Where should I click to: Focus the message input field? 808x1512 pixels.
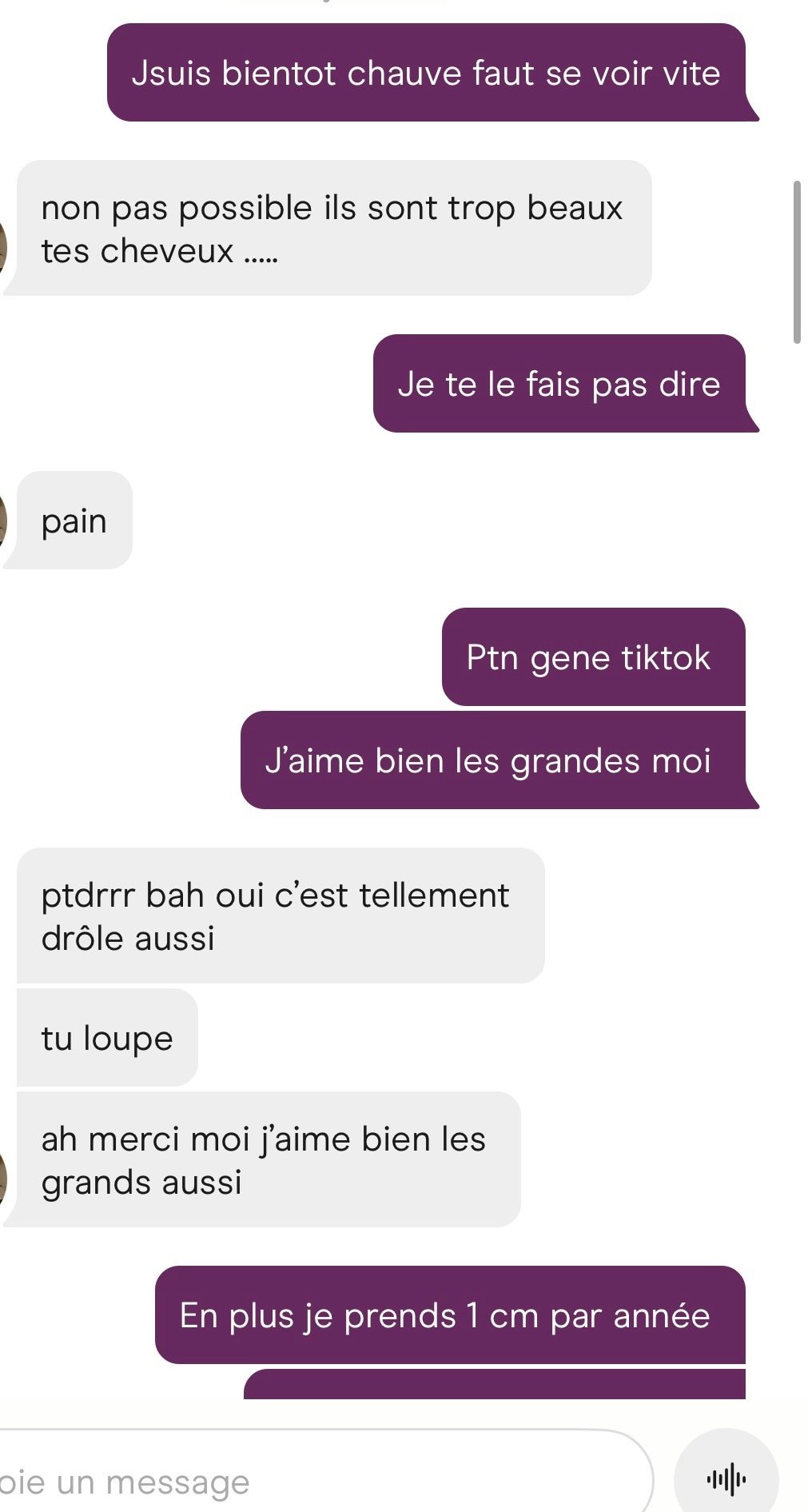click(x=320, y=1481)
